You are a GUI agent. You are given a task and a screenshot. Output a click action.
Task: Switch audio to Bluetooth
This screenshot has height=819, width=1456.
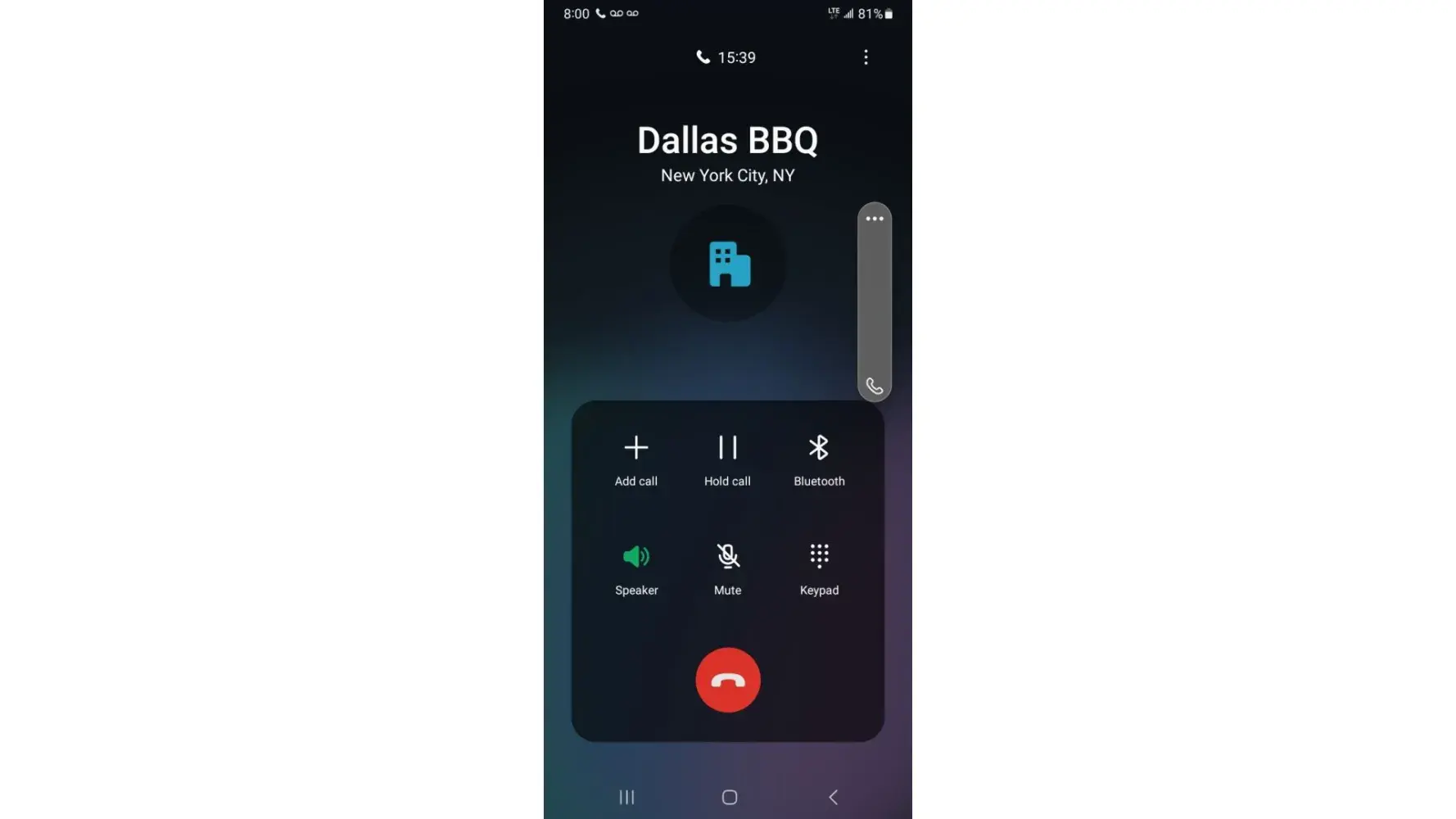(x=819, y=460)
